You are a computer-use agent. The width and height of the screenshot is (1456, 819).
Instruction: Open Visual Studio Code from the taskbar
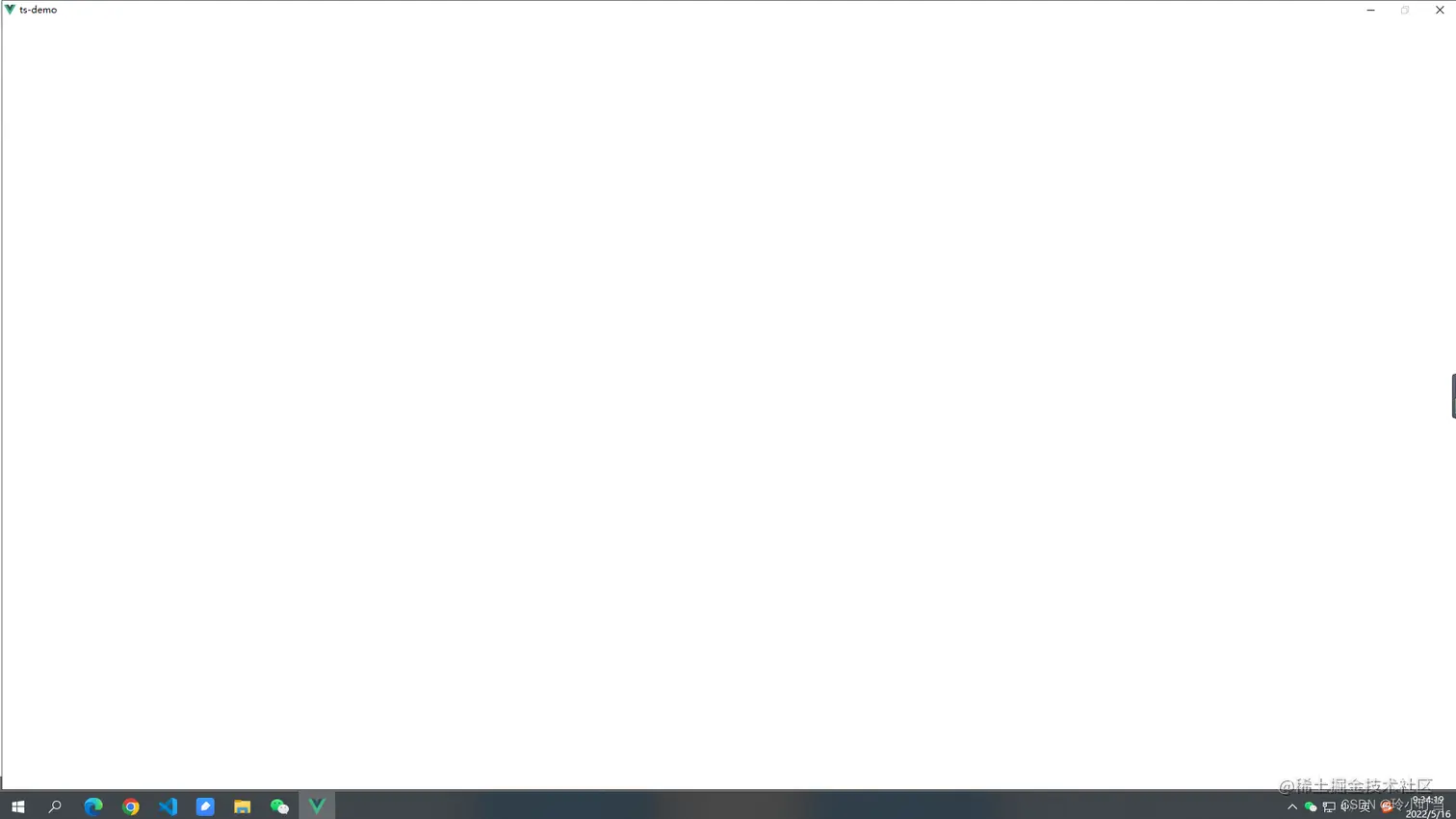[x=168, y=806]
